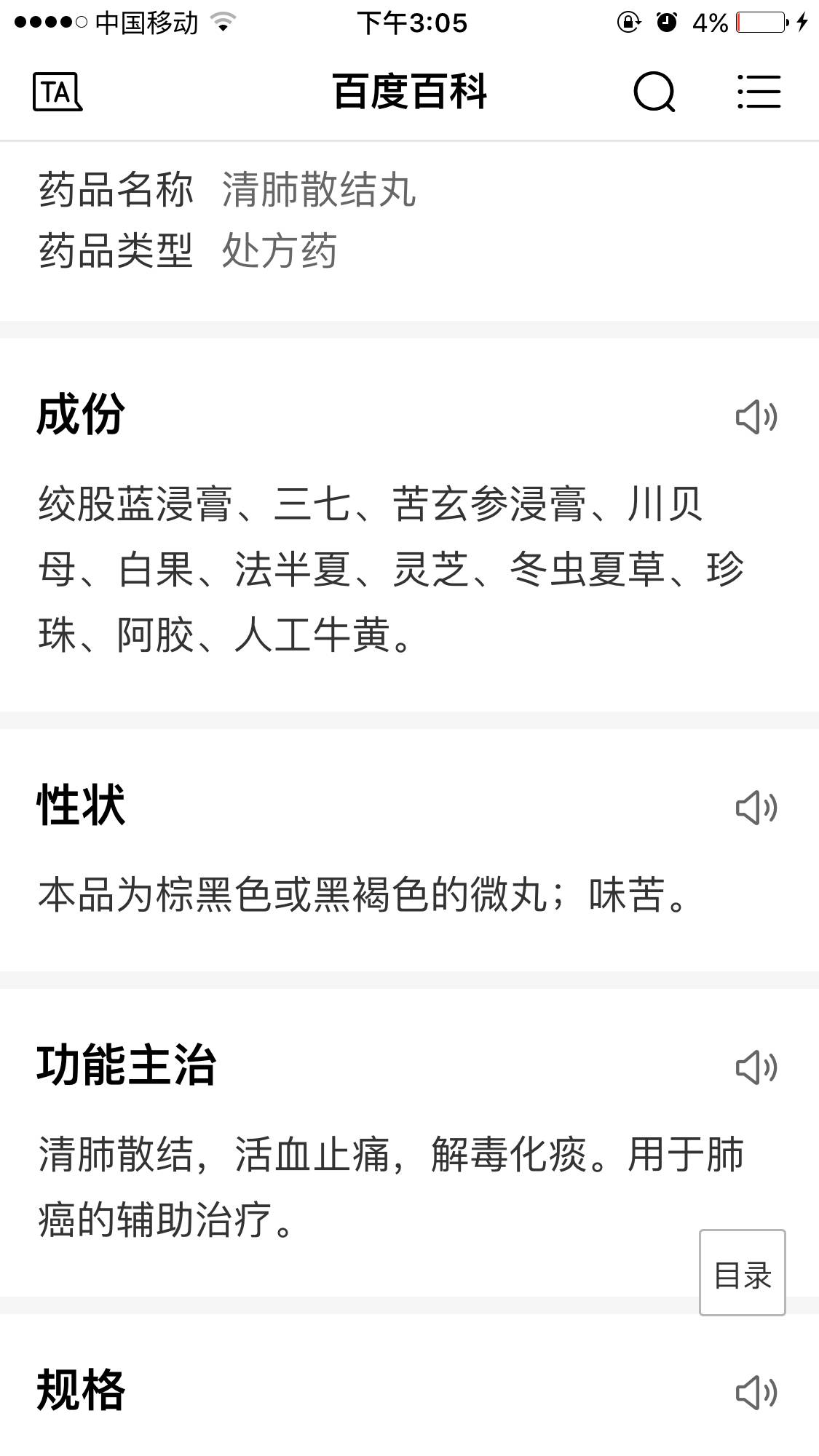Play audio for the 规格 section

[x=756, y=1393]
